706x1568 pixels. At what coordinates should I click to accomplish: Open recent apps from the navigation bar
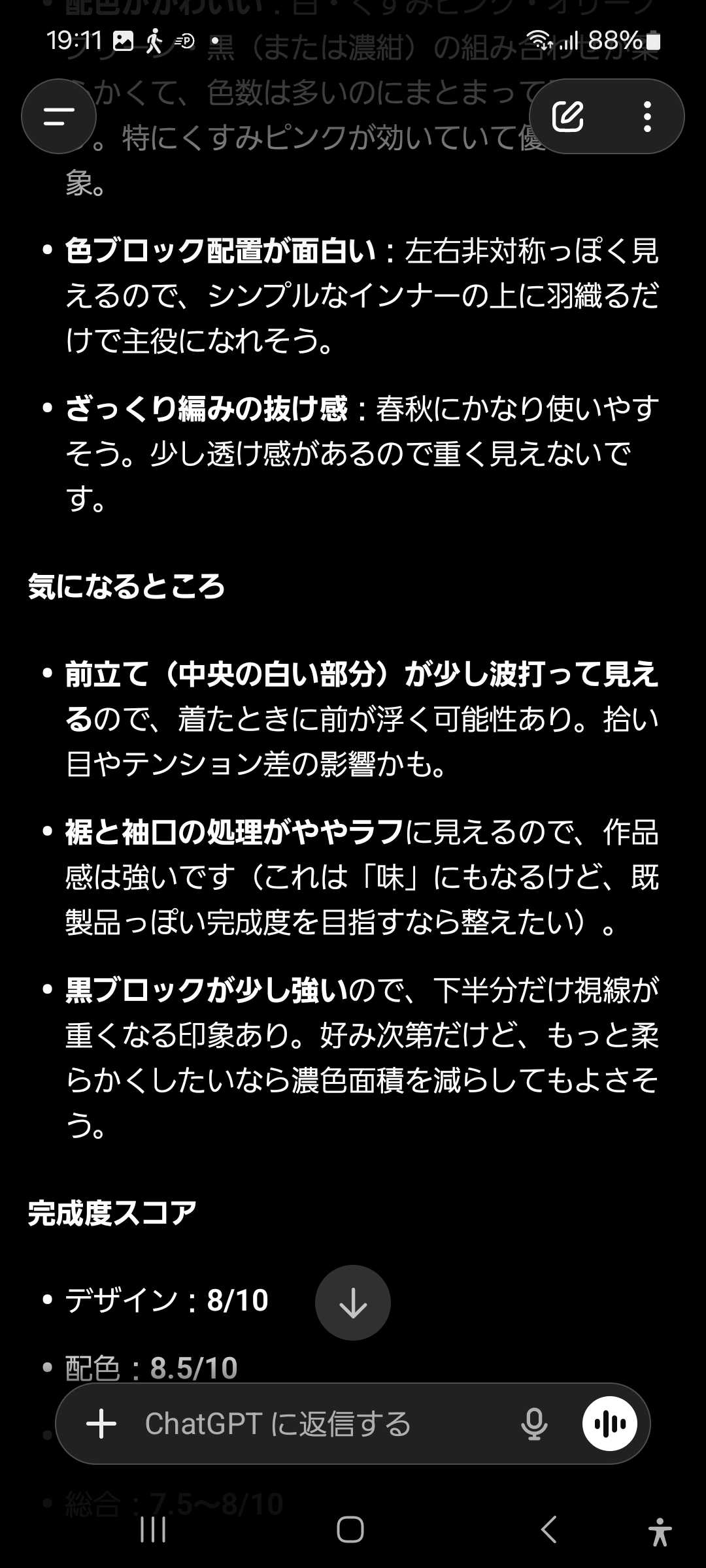(154, 1529)
